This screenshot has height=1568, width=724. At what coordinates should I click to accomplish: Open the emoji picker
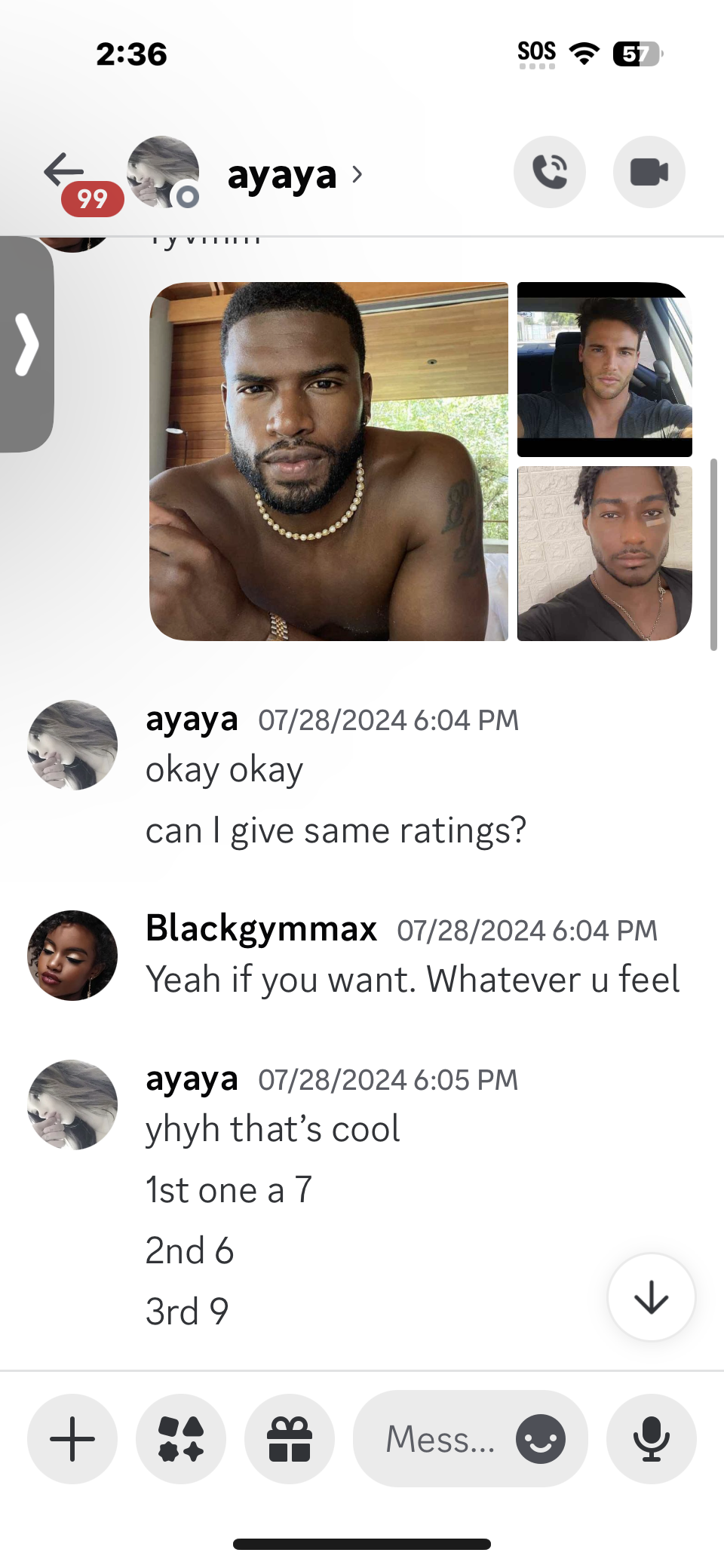pyautogui.click(x=541, y=1439)
